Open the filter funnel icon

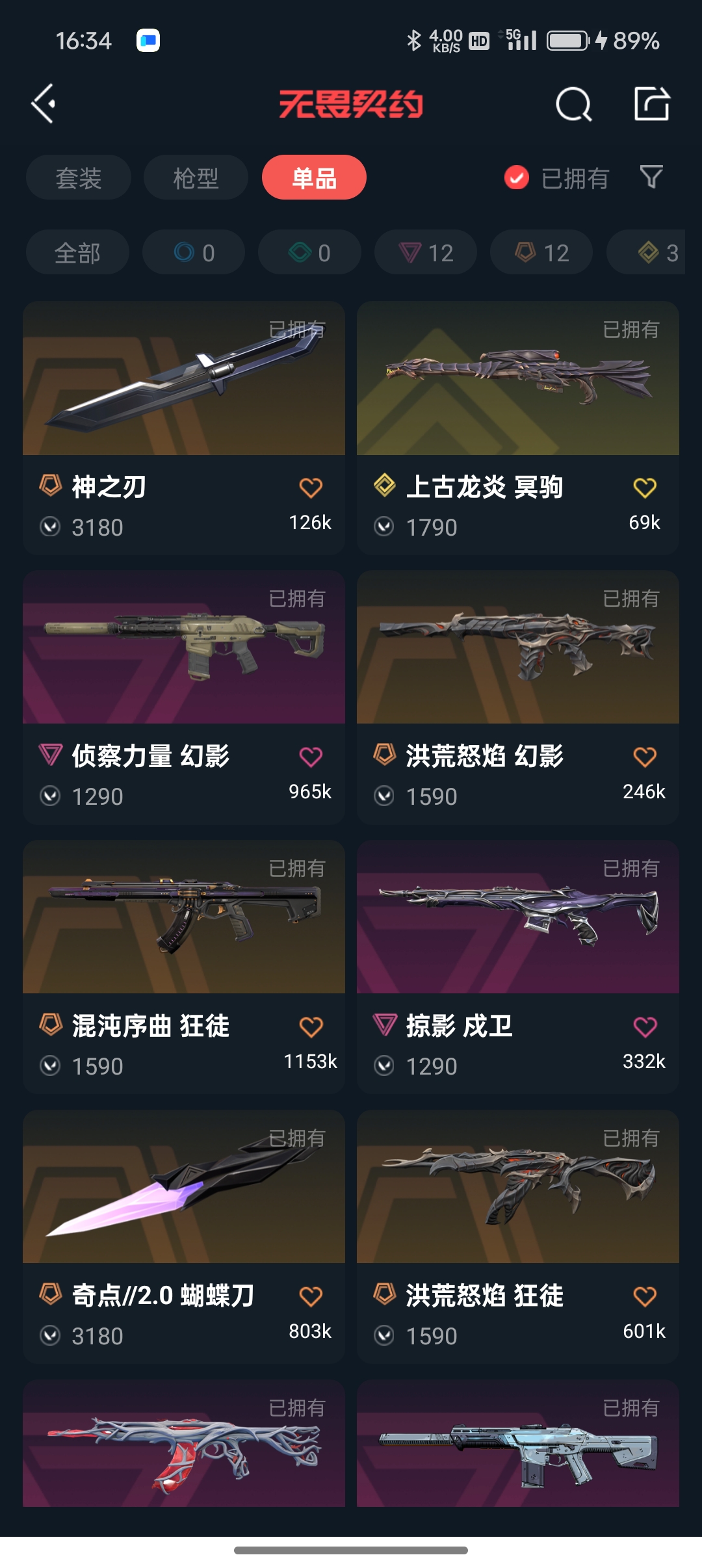tap(651, 177)
